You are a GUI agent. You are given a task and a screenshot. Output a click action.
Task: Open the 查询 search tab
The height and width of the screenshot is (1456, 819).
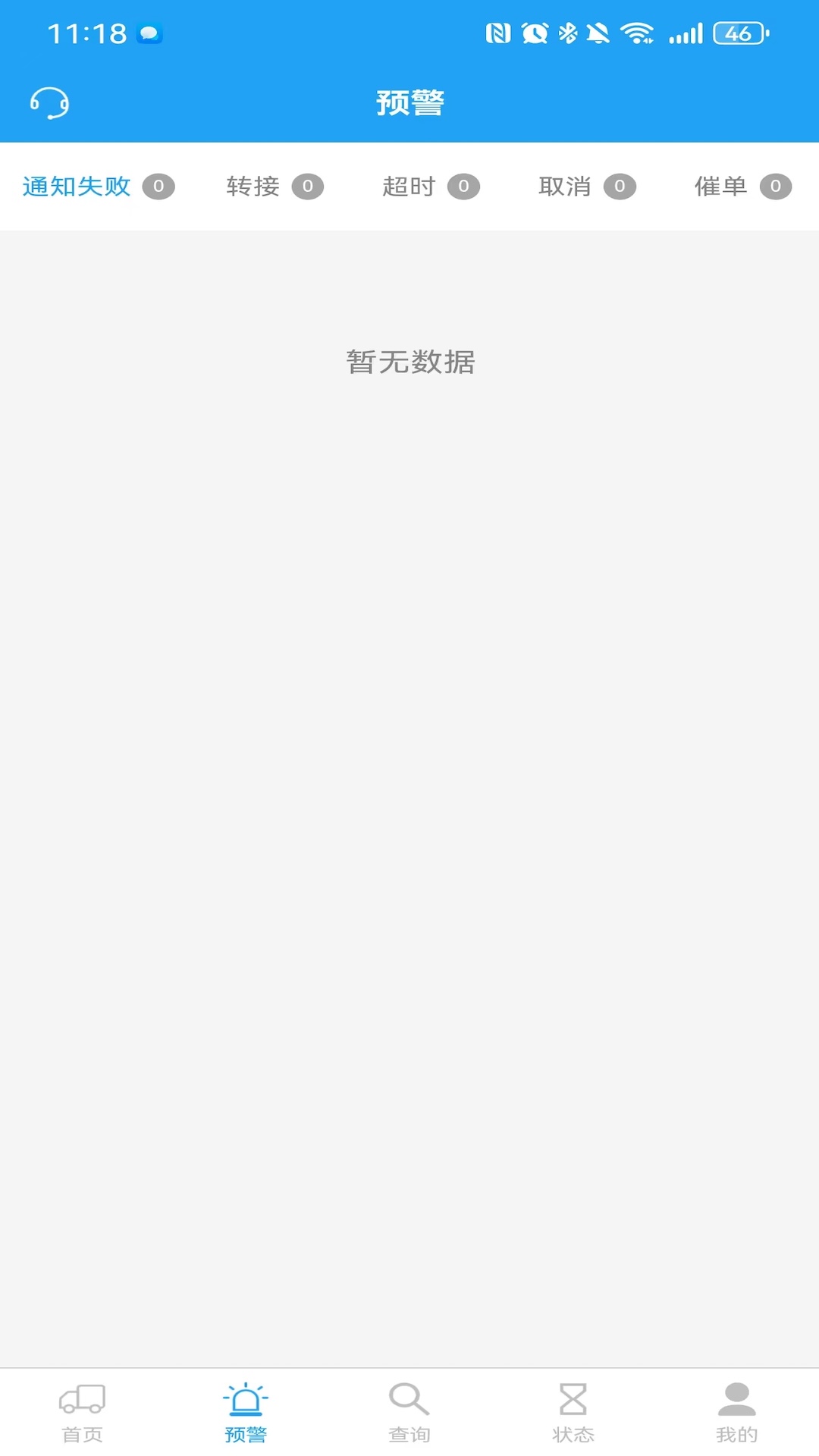coord(409,1412)
